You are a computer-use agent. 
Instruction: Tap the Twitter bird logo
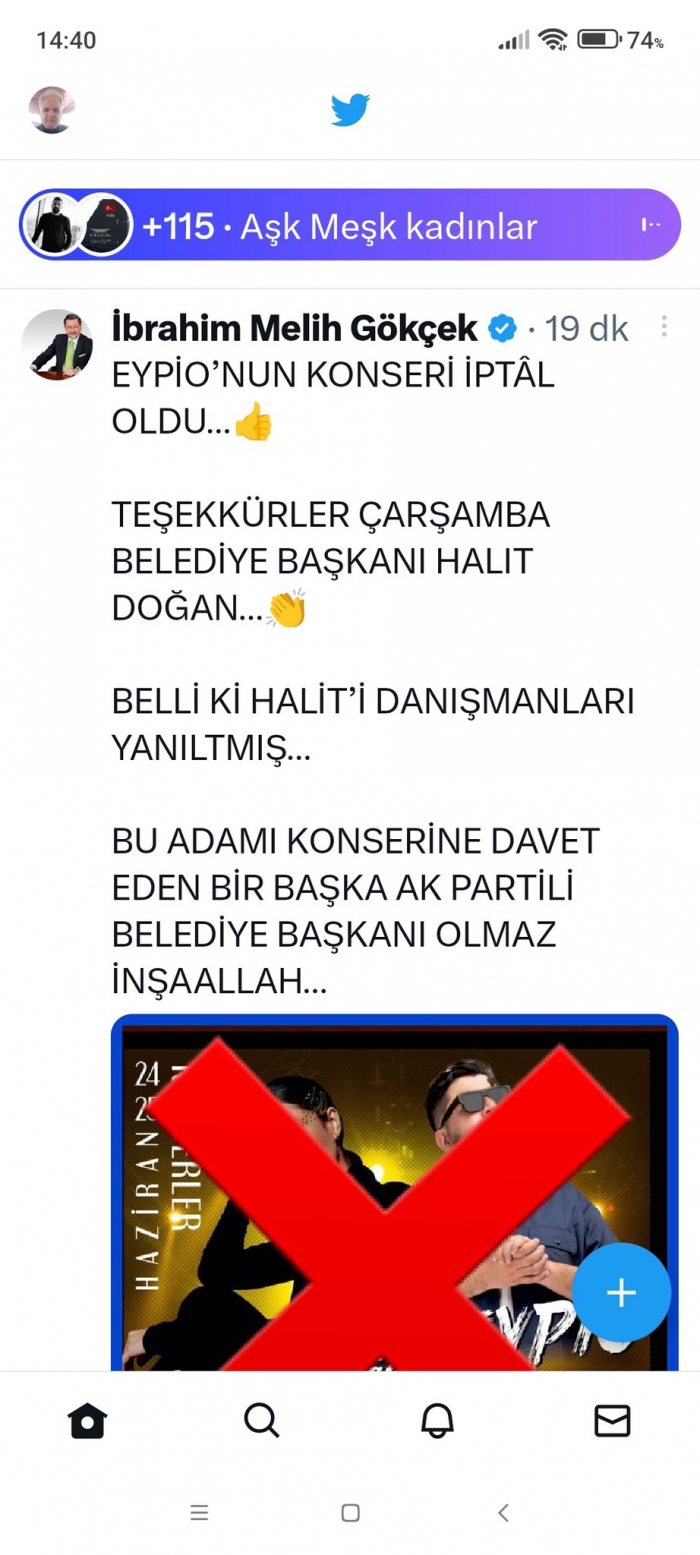click(x=350, y=110)
